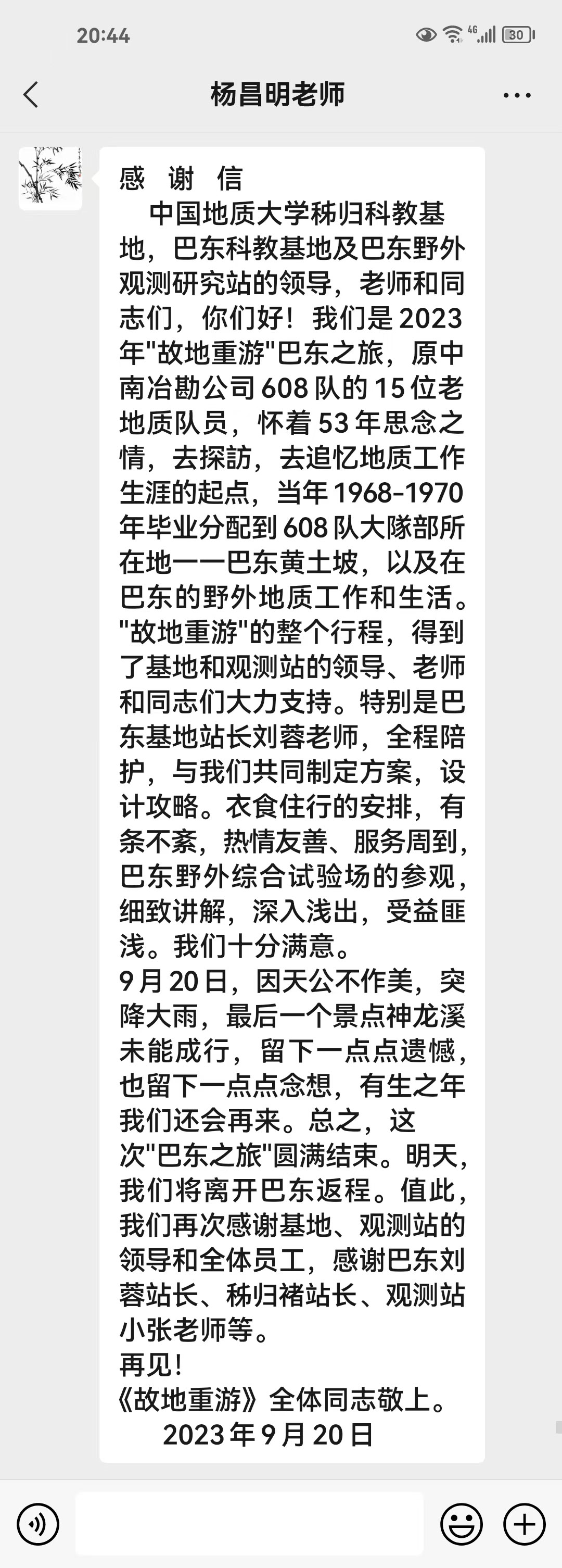Screen dimensions: 562x1568
Task: Open the emoji sticker panel
Action: (x=461, y=1524)
